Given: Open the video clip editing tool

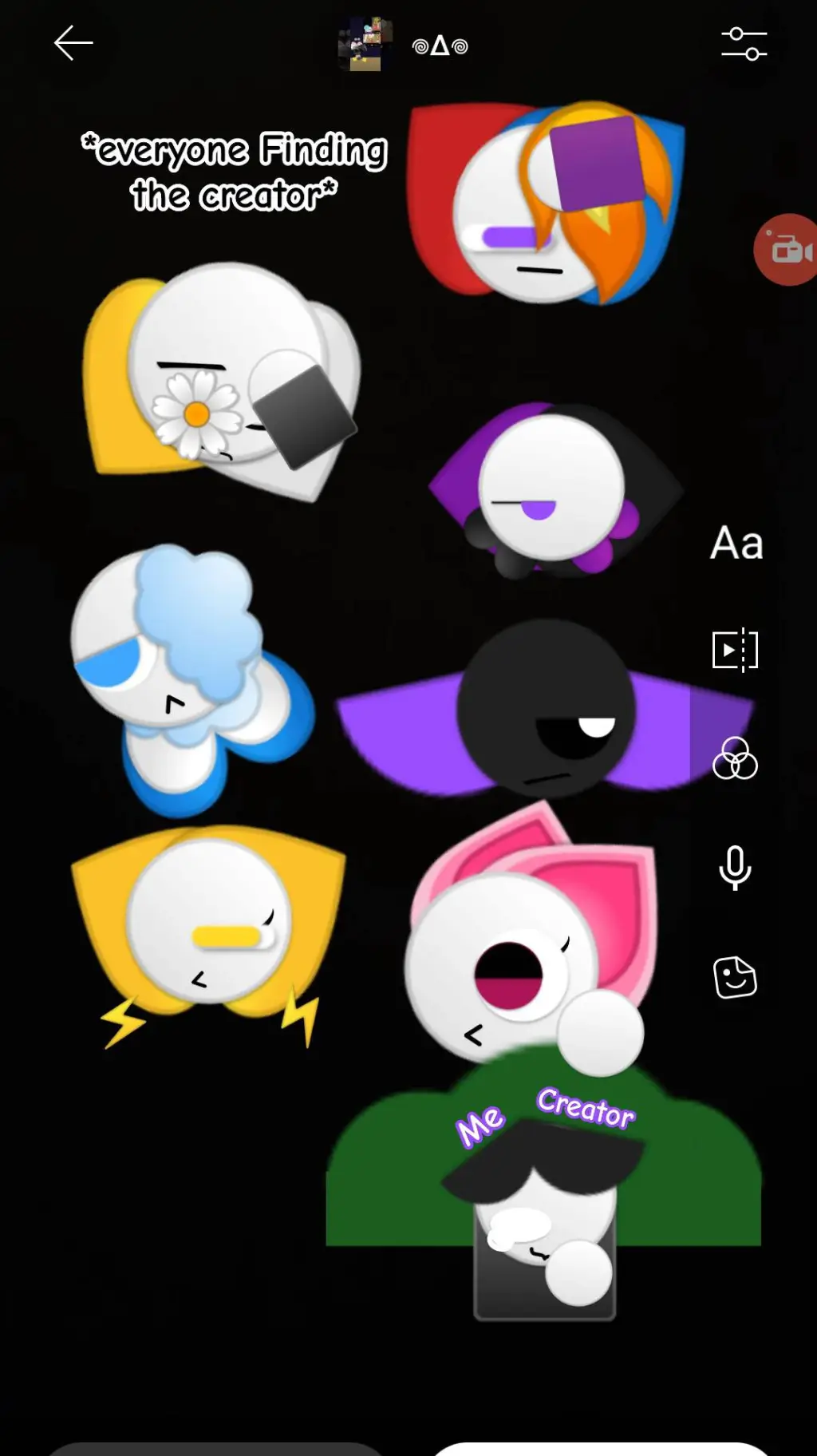Looking at the screenshot, I should point(735,650).
